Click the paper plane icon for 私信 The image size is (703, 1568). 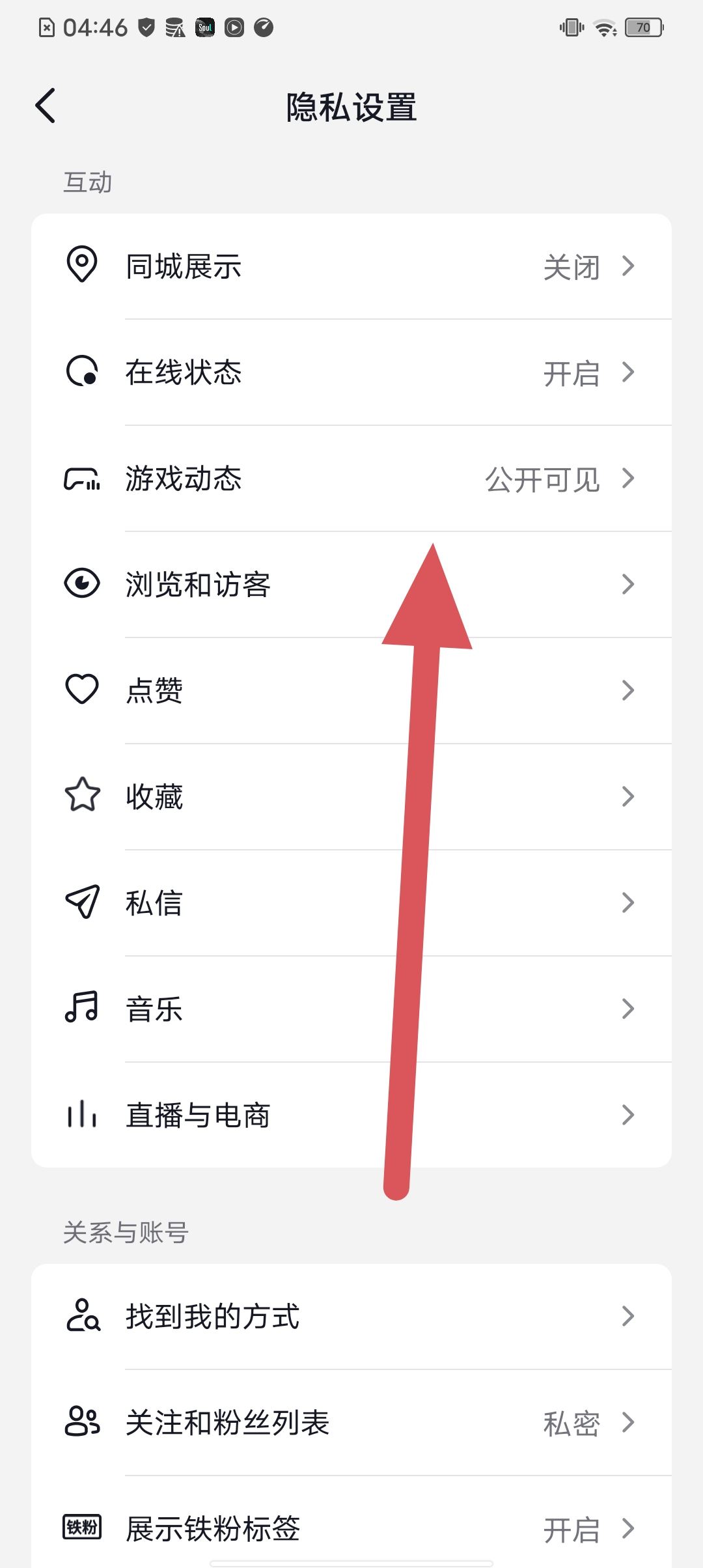(82, 903)
